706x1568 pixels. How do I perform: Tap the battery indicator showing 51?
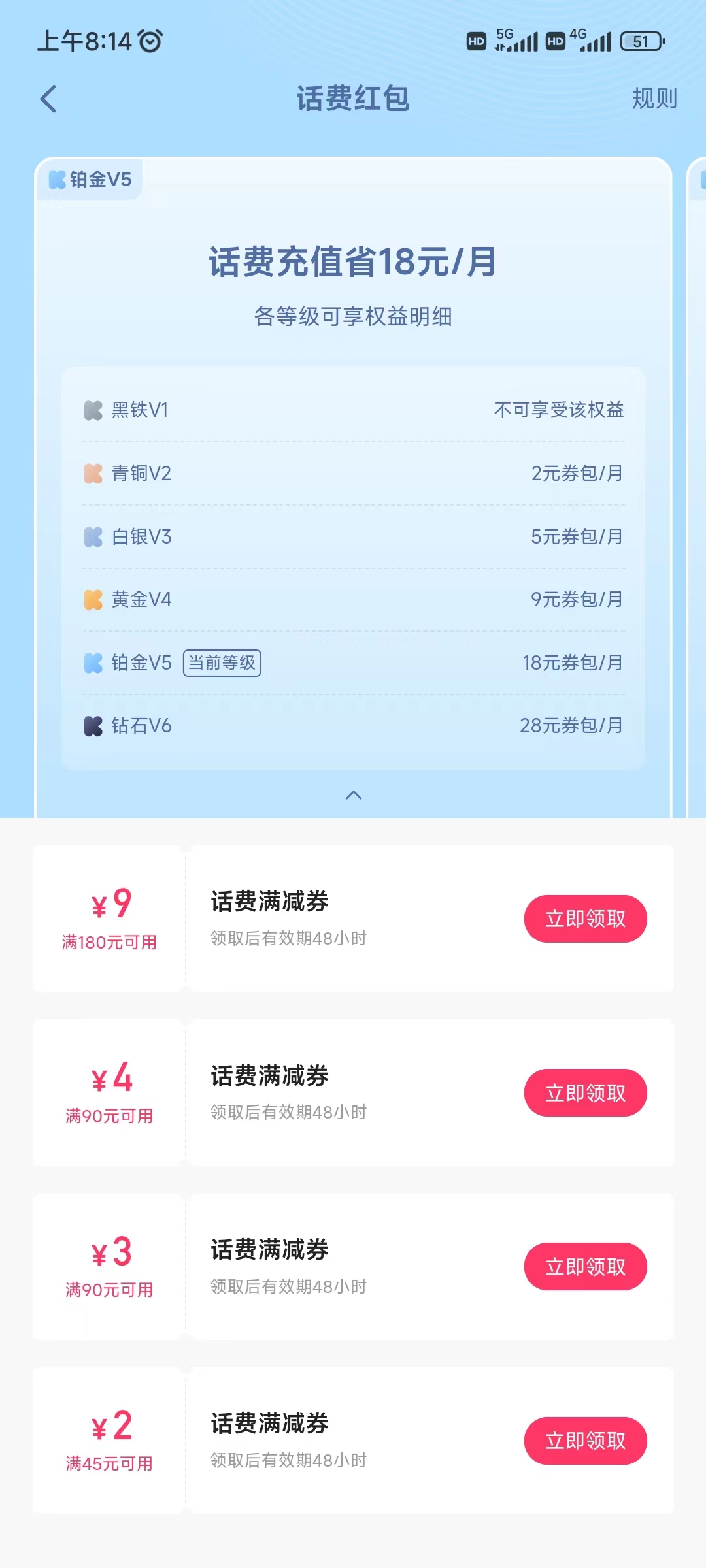coord(642,41)
